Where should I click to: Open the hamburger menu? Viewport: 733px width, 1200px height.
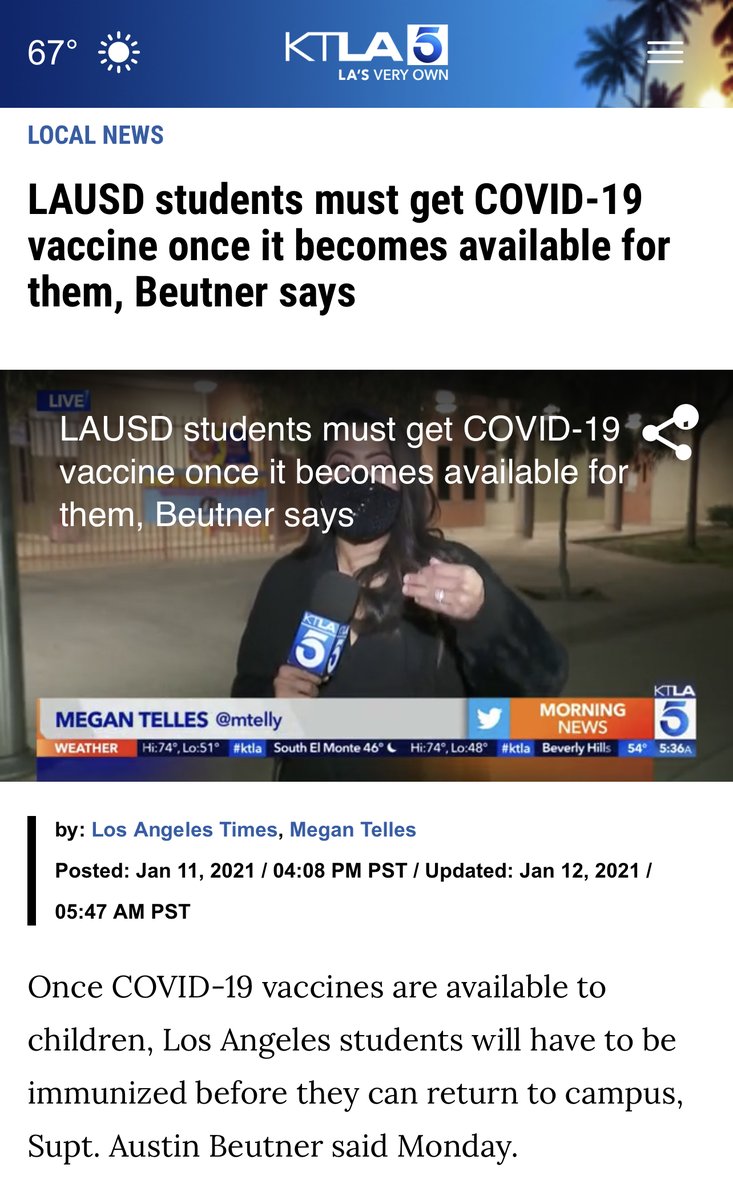[x=665, y=52]
